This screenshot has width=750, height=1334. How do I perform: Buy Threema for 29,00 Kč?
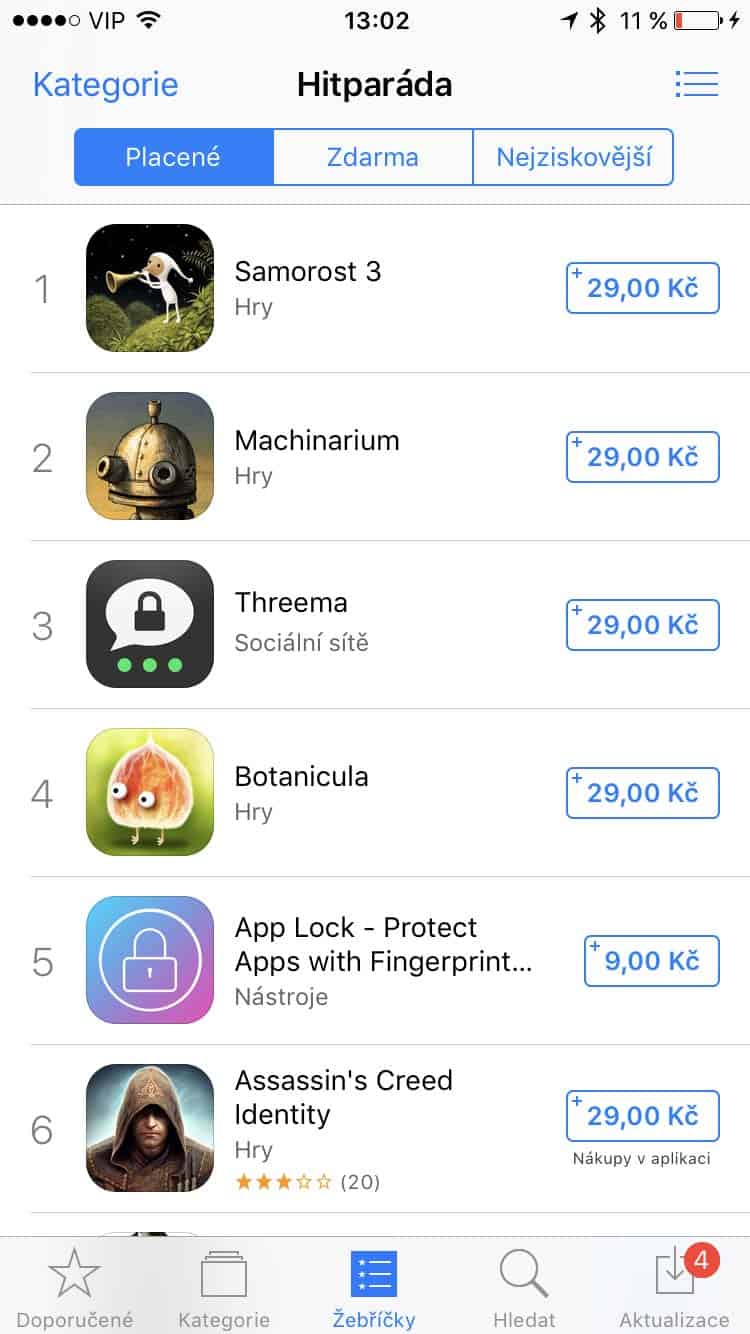642,625
